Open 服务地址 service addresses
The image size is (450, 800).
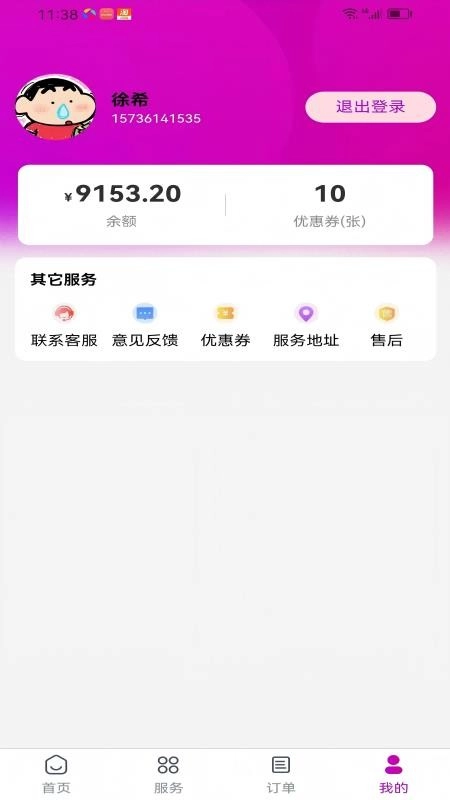[306, 326]
